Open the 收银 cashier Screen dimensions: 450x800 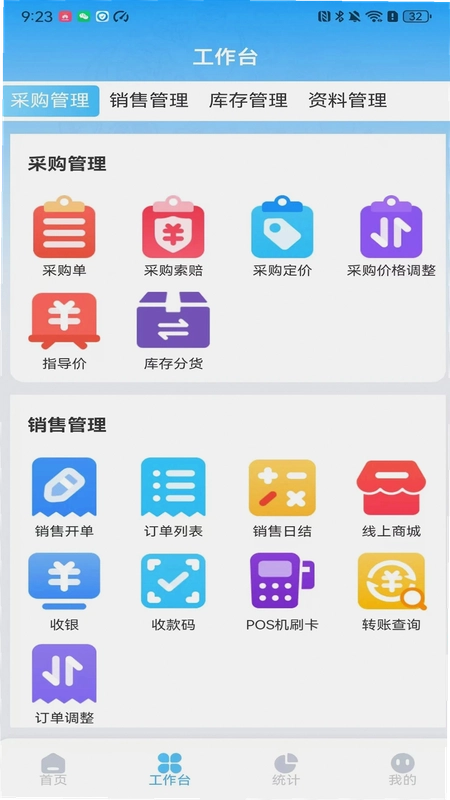click(x=64, y=592)
